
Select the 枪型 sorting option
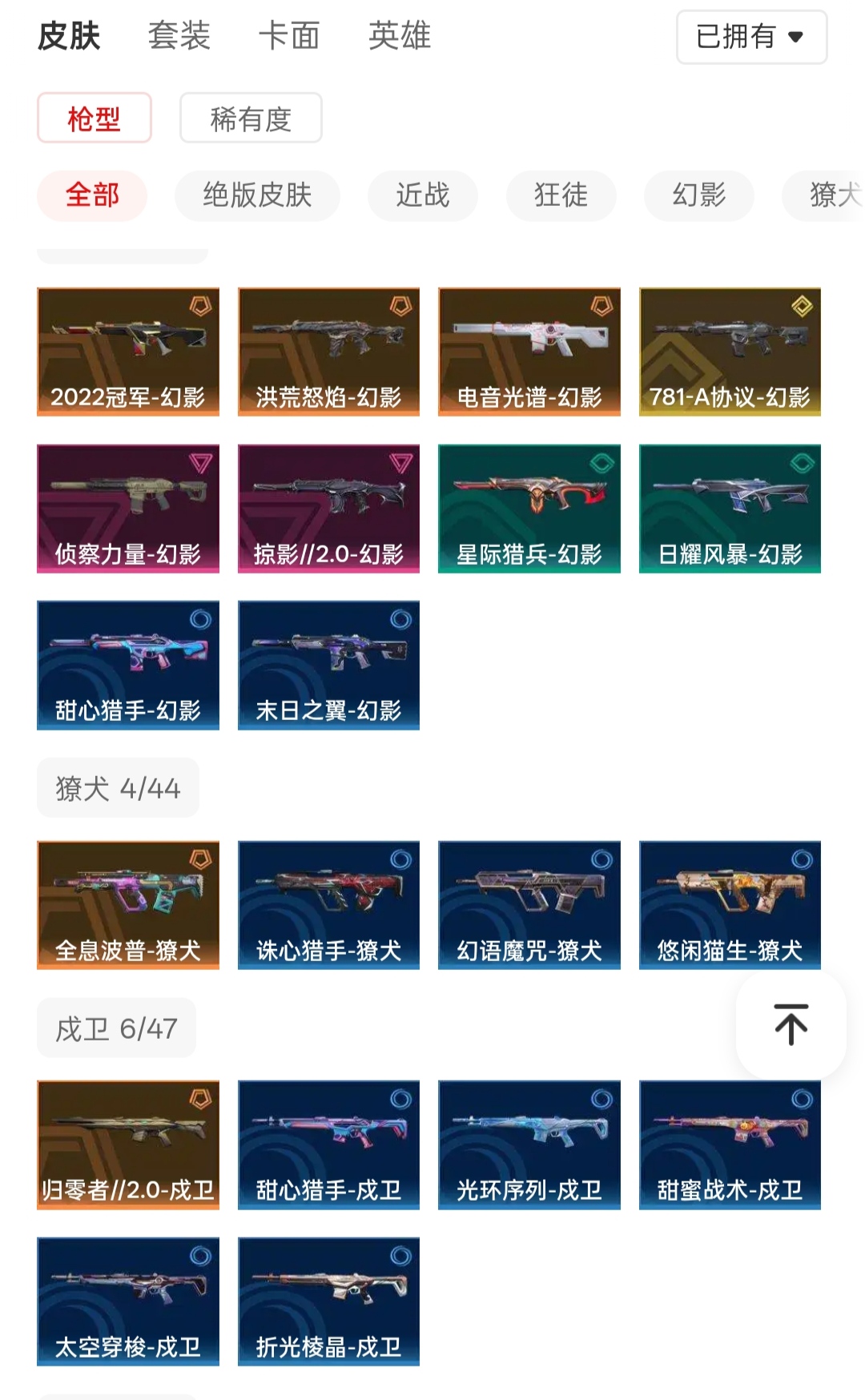(95, 119)
